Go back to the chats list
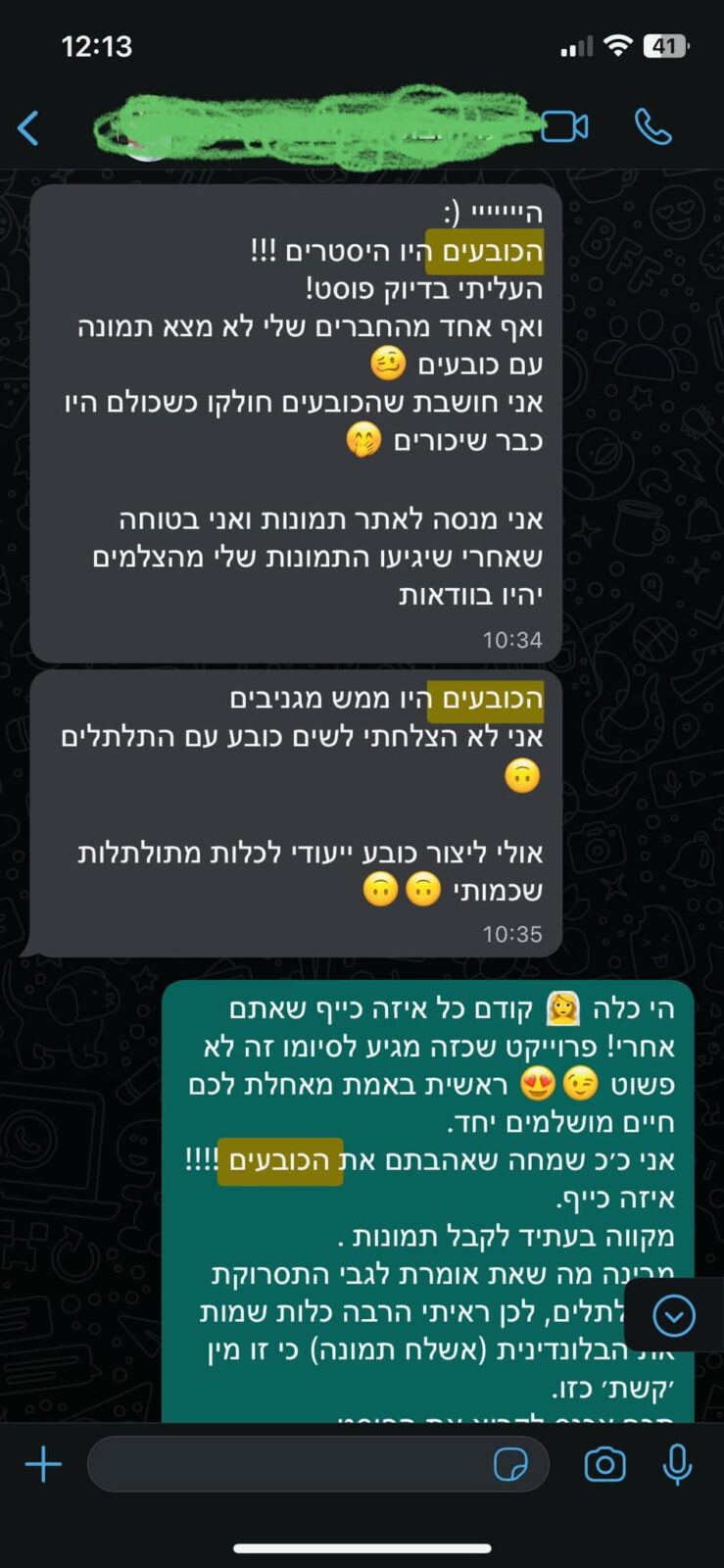The image size is (724, 1568). [28, 127]
